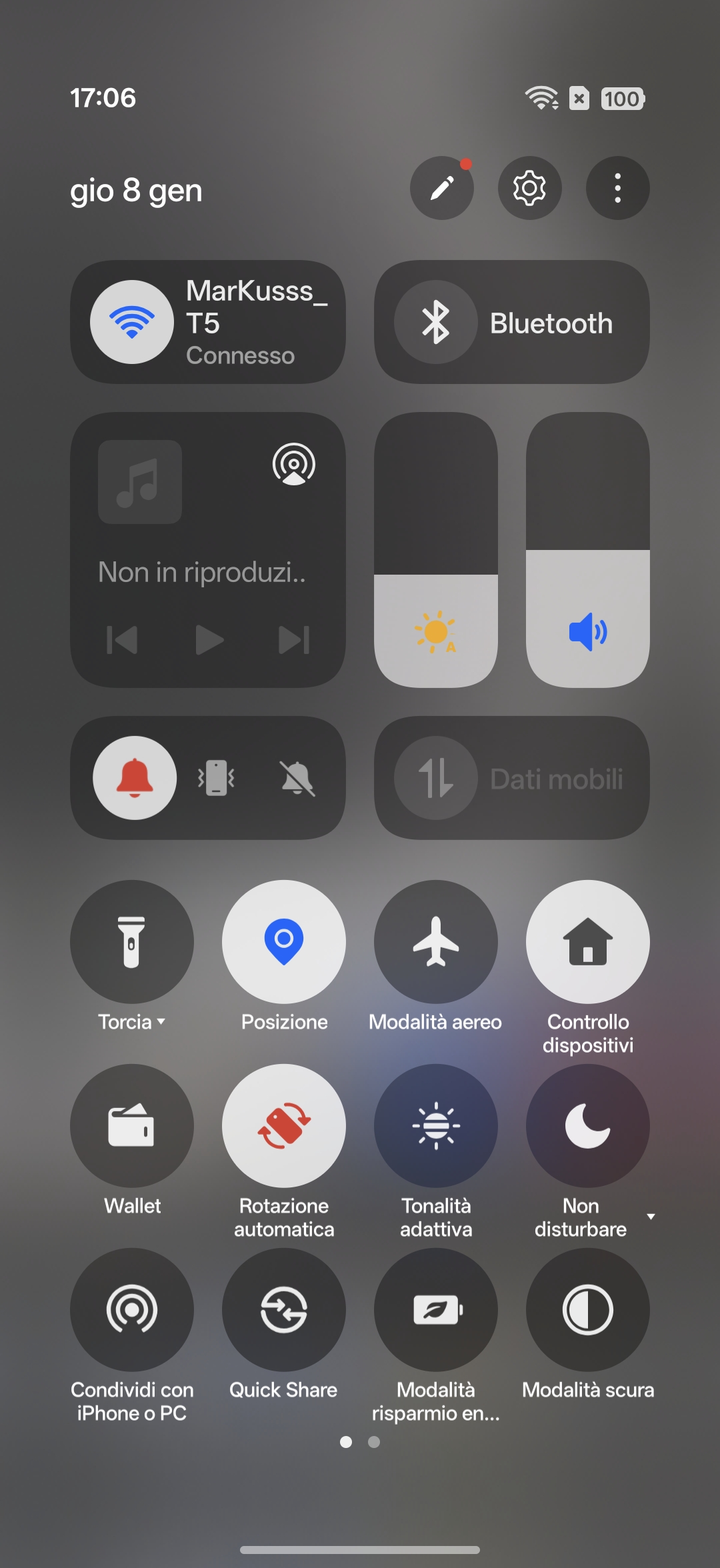The image size is (720, 1568).
Task: Go to the previous track
Action: 122,640
